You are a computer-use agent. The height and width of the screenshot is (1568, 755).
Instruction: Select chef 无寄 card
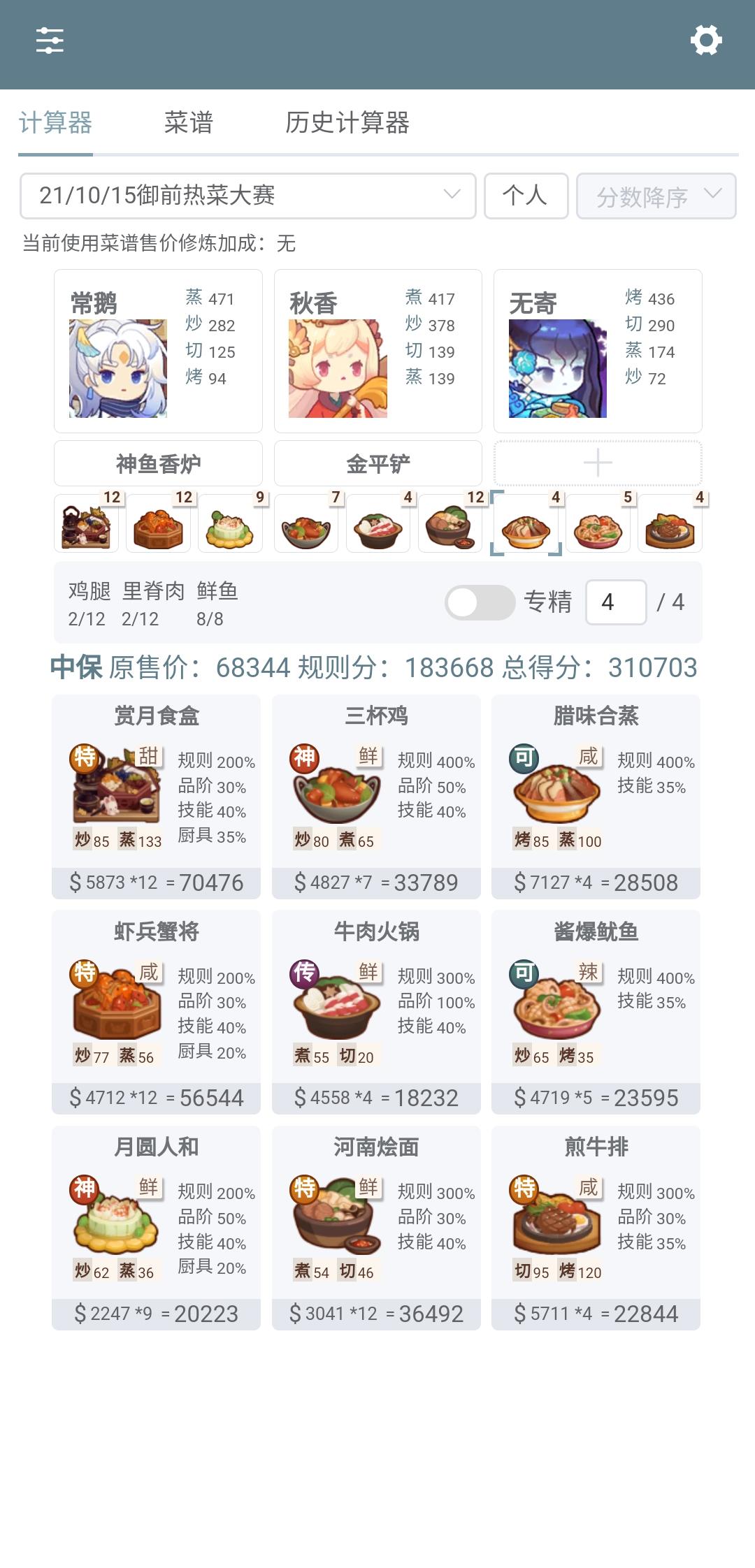coord(598,351)
